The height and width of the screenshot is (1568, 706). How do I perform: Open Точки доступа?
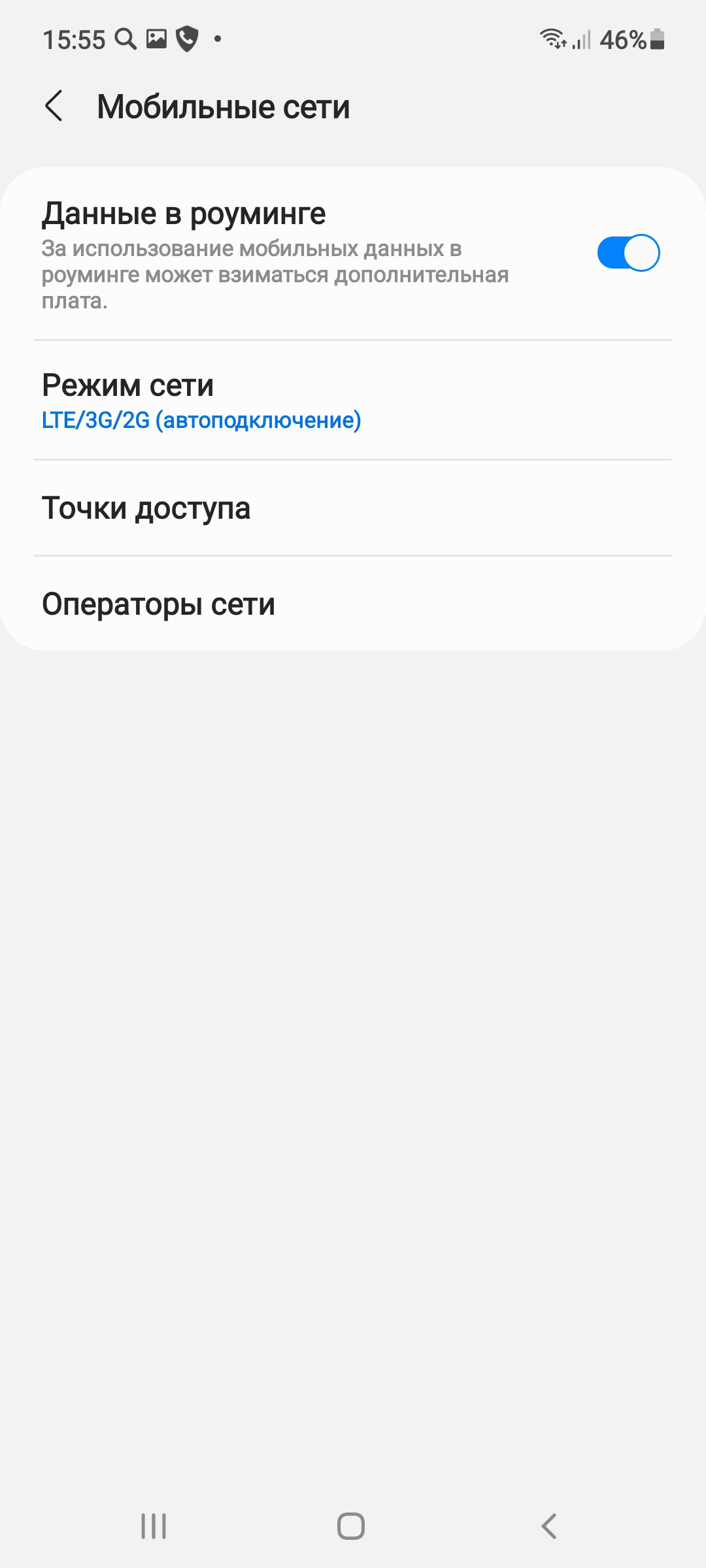(x=353, y=508)
